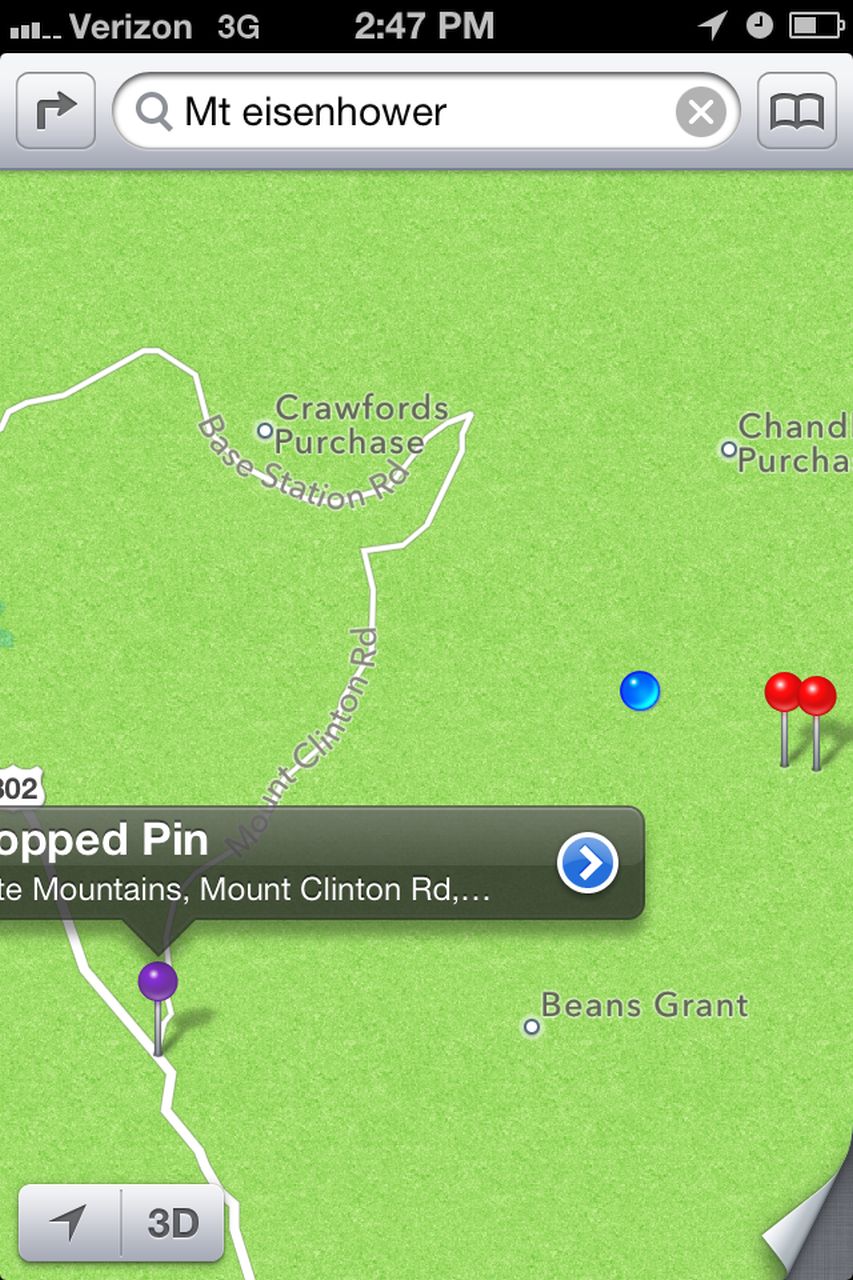
Task: Center map on current location
Action: (x=69, y=1223)
